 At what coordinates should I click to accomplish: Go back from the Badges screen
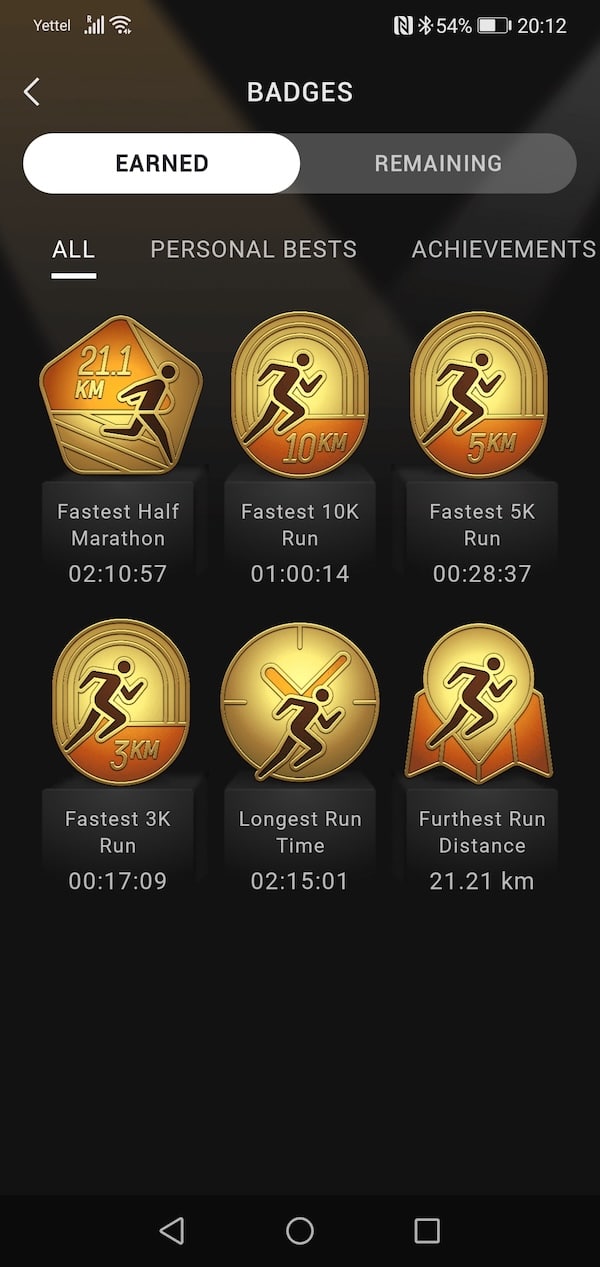tap(32, 93)
